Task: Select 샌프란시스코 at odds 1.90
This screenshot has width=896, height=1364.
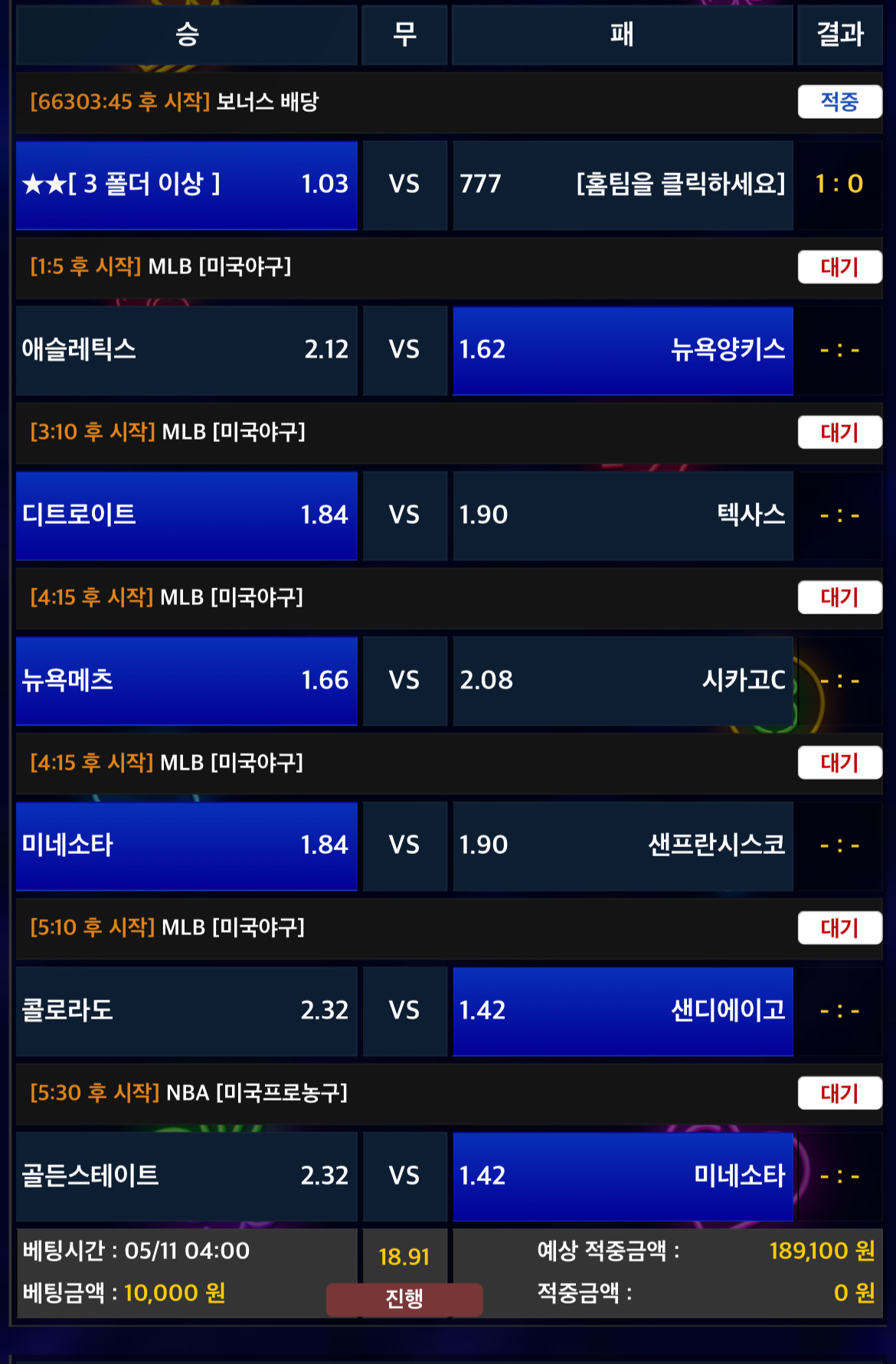Action: [x=622, y=846]
